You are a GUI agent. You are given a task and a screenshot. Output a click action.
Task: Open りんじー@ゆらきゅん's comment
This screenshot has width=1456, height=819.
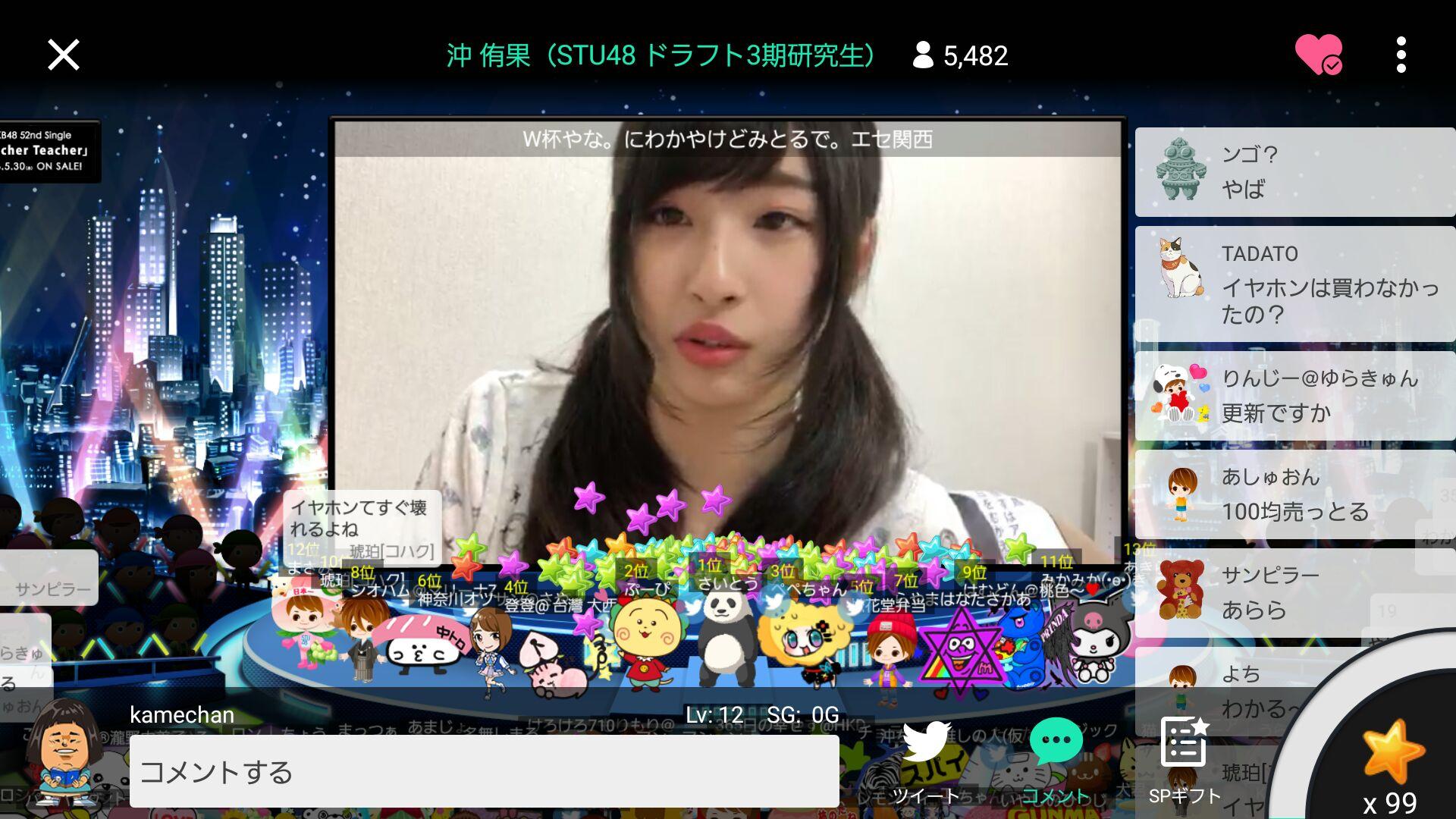[x=1295, y=395]
